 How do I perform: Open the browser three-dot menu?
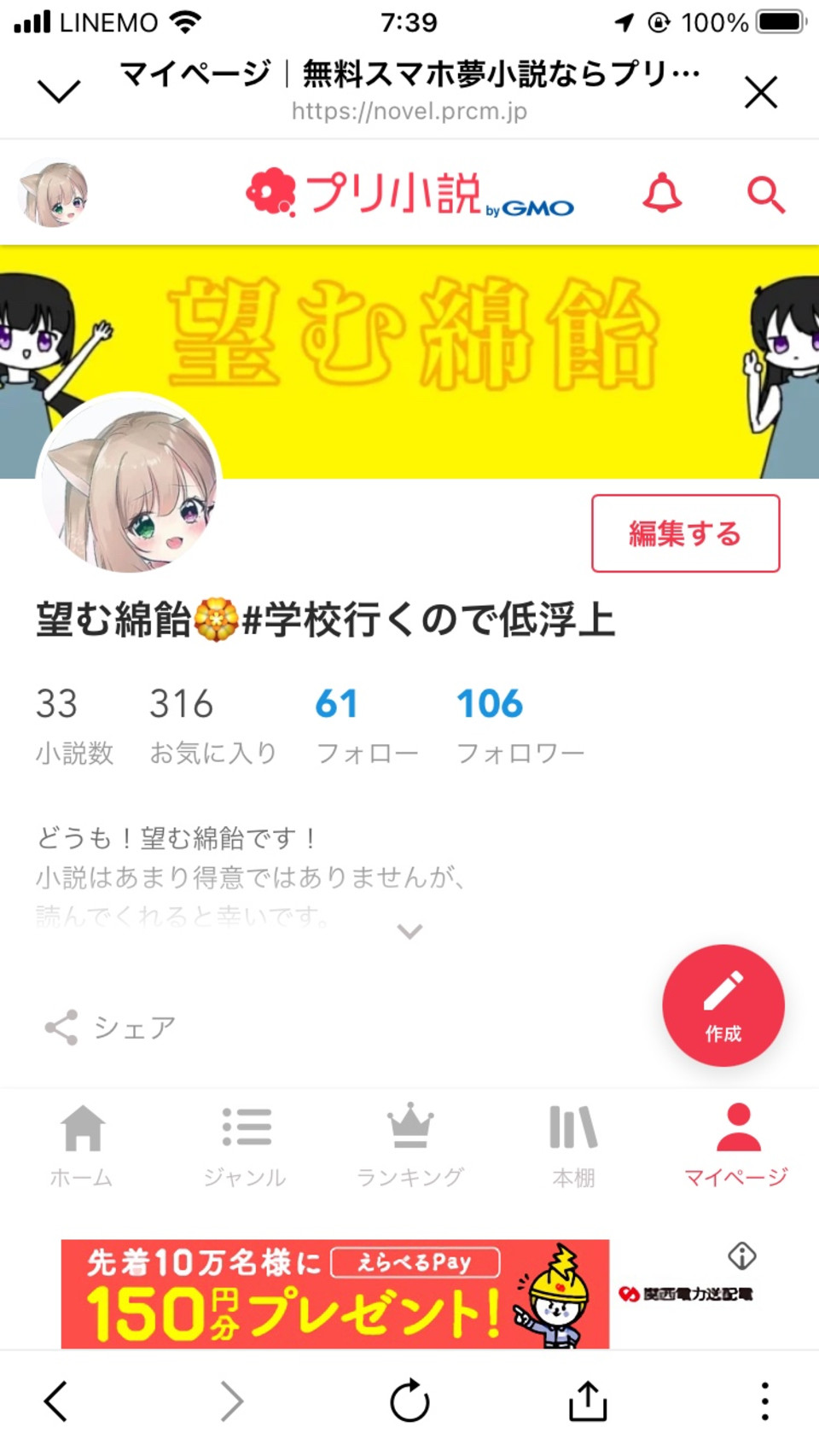click(x=764, y=1401)
